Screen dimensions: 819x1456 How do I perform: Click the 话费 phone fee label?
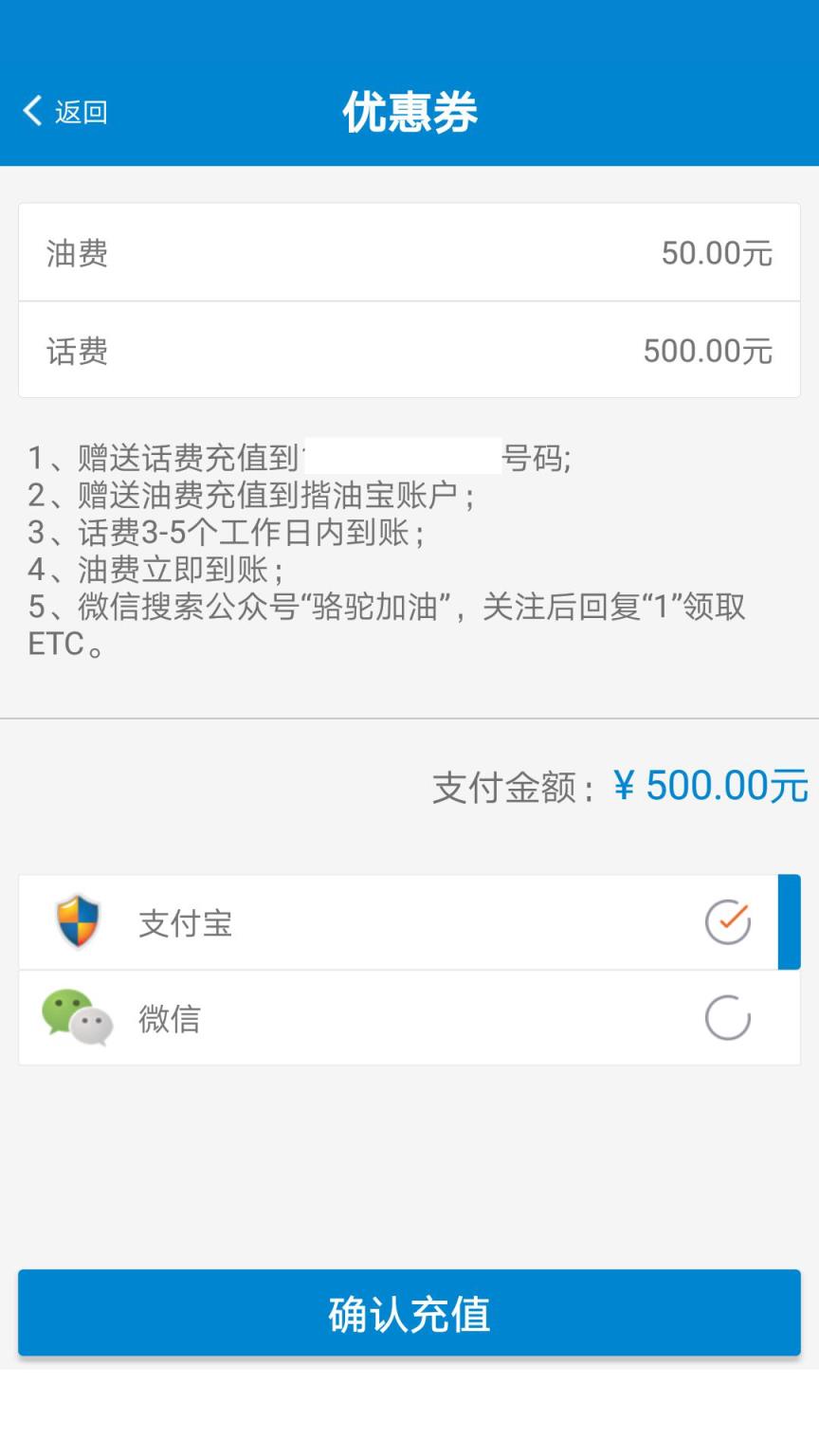[x=77, y=350]
